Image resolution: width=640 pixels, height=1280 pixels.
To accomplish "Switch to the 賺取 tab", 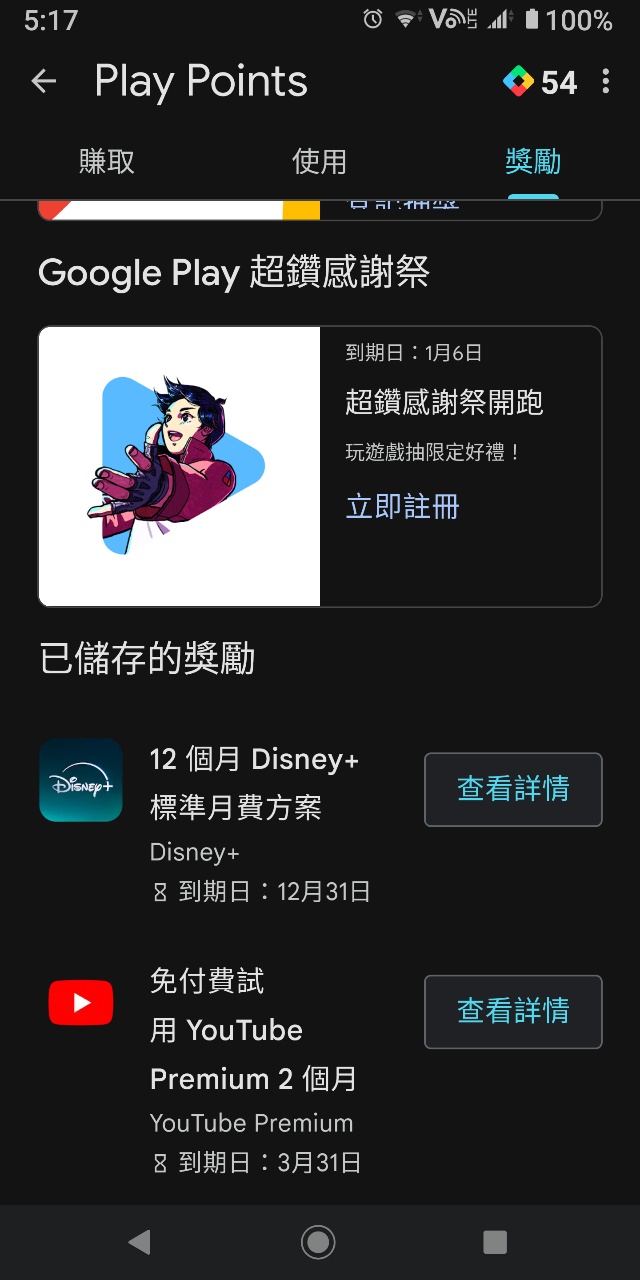I will (x=106, y=161).
